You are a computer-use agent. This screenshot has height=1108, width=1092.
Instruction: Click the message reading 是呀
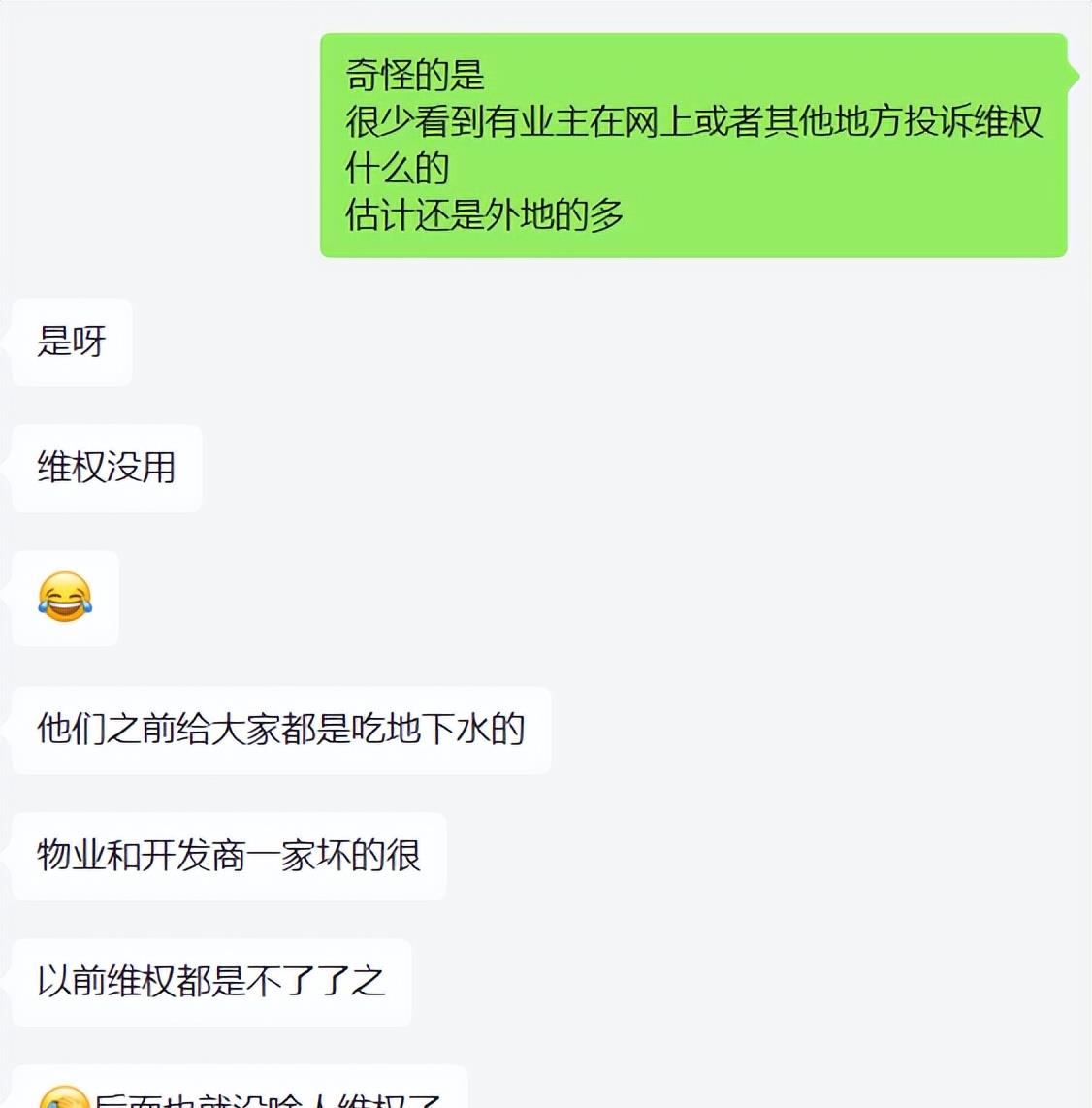click(x=72, y=342)
